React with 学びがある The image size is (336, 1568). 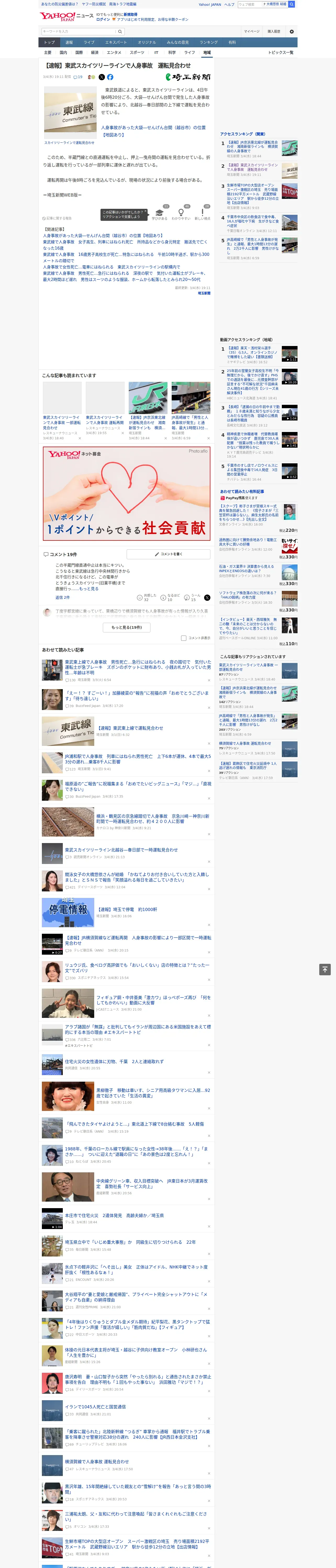[x=160, y=213]
